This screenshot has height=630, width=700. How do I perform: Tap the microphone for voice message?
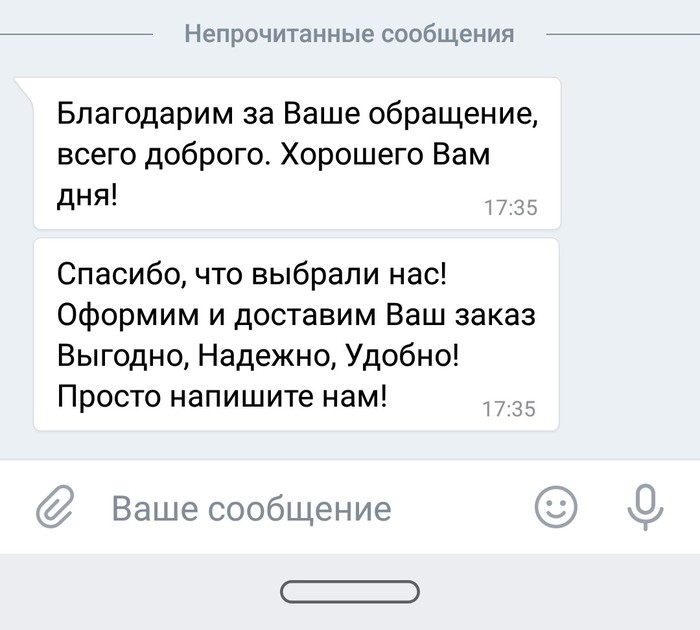645,506
